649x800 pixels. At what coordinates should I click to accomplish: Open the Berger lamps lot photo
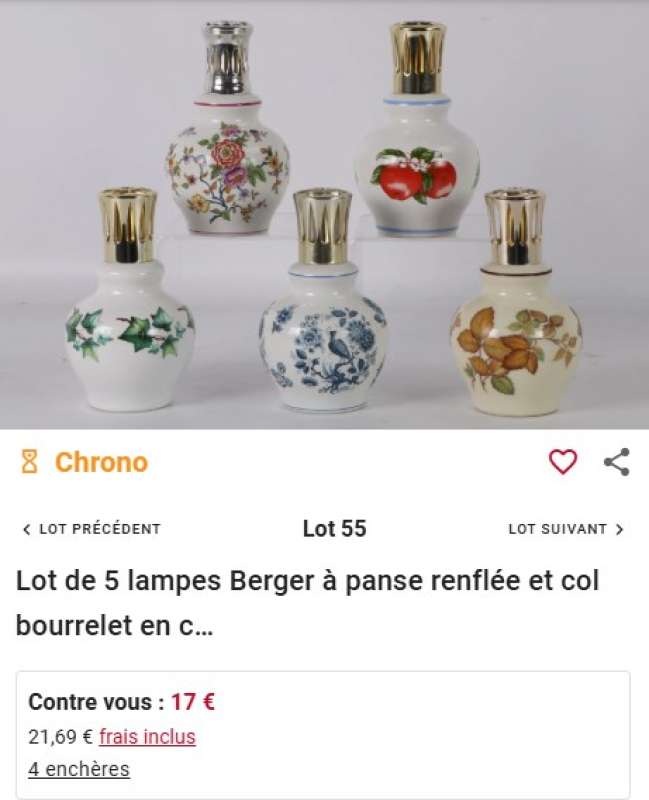point(324,215)
